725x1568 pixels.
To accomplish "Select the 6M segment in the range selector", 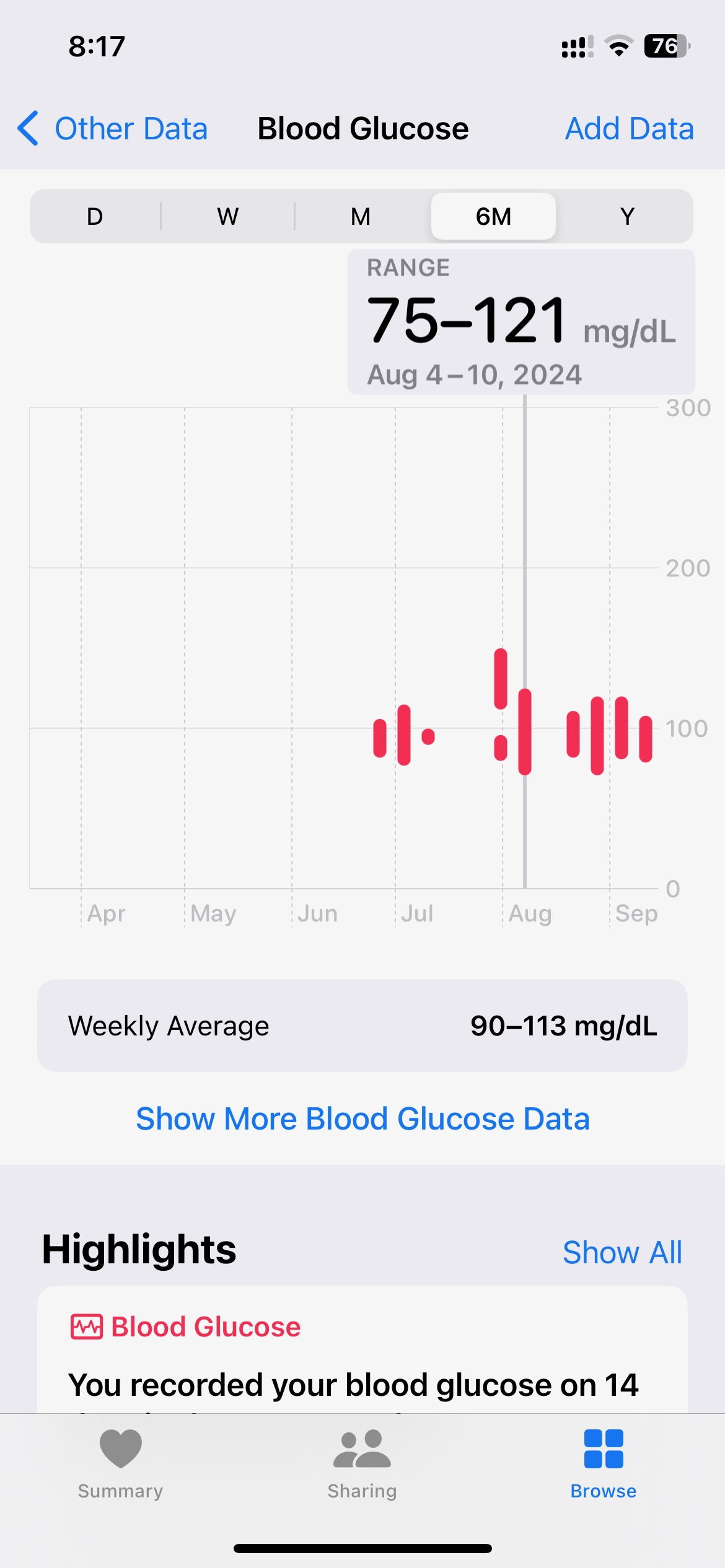I will point(493,216).
